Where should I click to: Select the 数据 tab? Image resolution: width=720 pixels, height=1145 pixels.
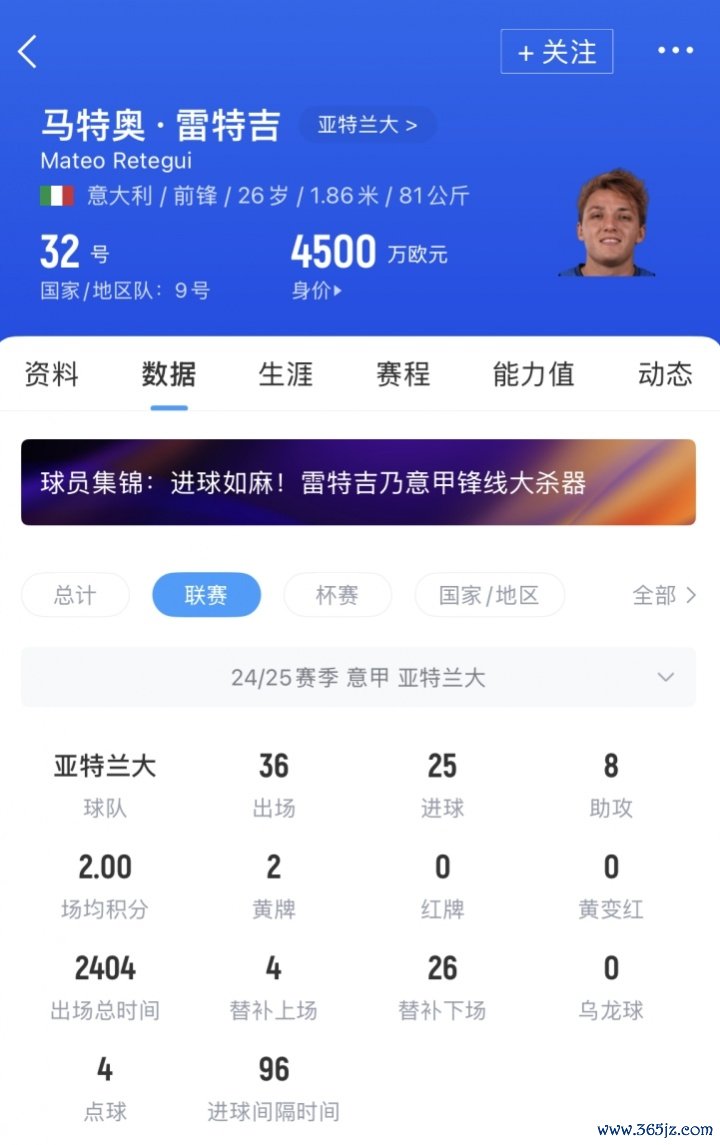169,374
